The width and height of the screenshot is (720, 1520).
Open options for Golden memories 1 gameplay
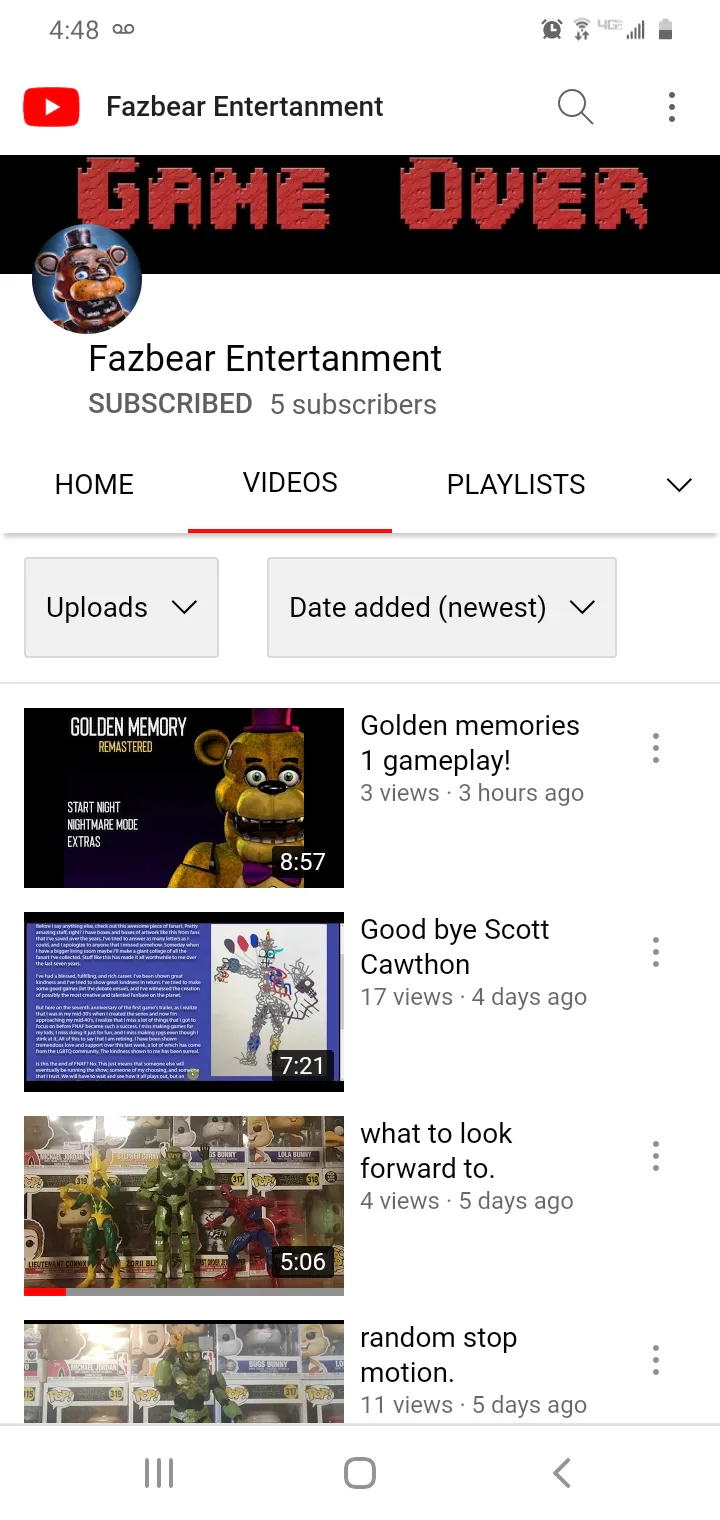(x=656, y=748)
